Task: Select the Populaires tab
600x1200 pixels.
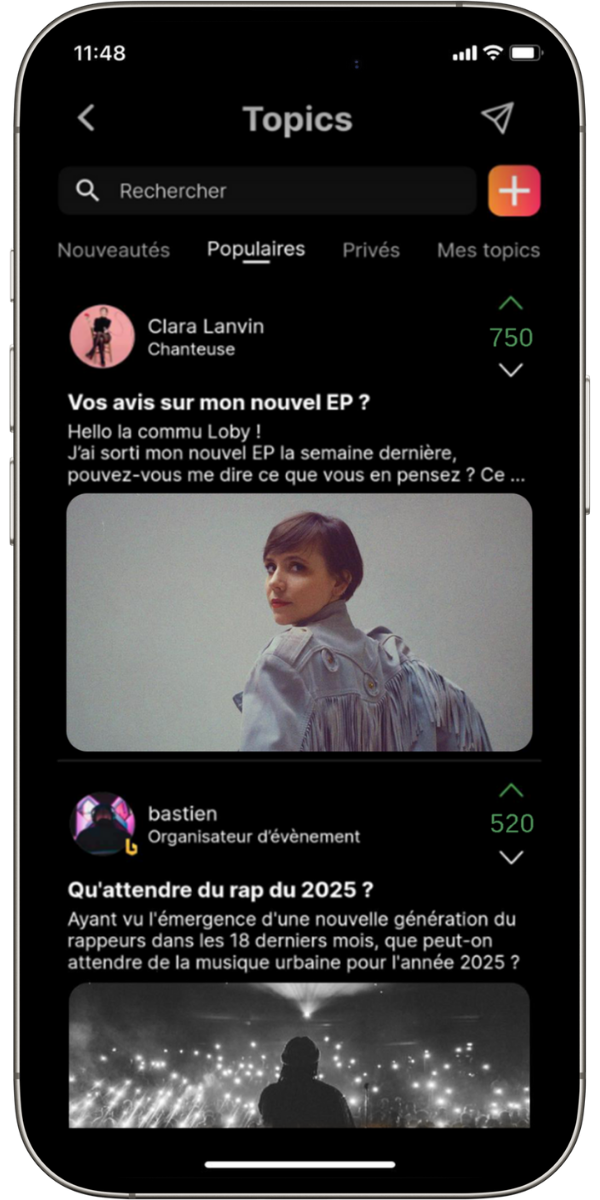Action: 256,249
